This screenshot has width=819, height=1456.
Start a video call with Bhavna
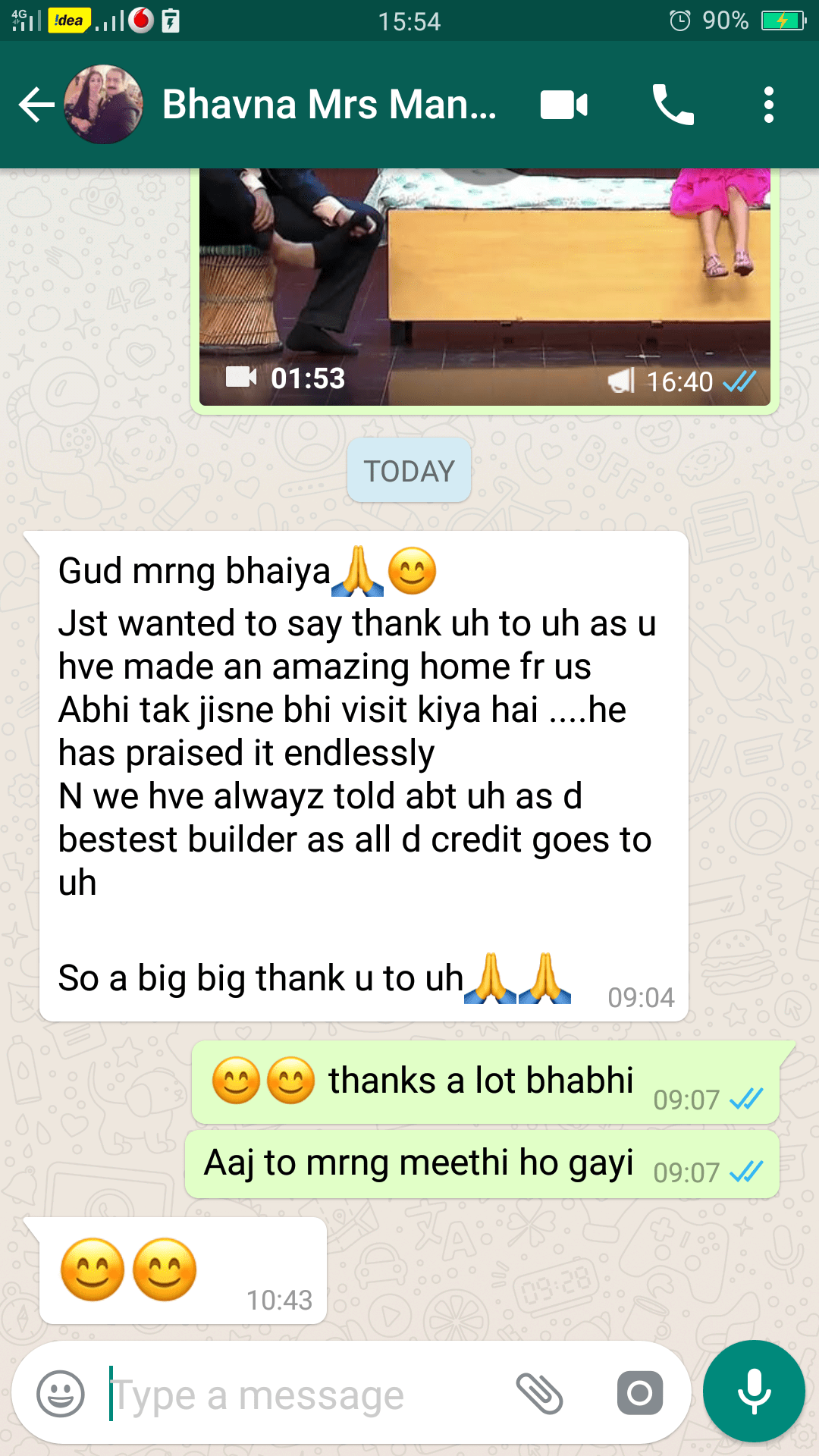pyautogui.click(x=564, y=105)
